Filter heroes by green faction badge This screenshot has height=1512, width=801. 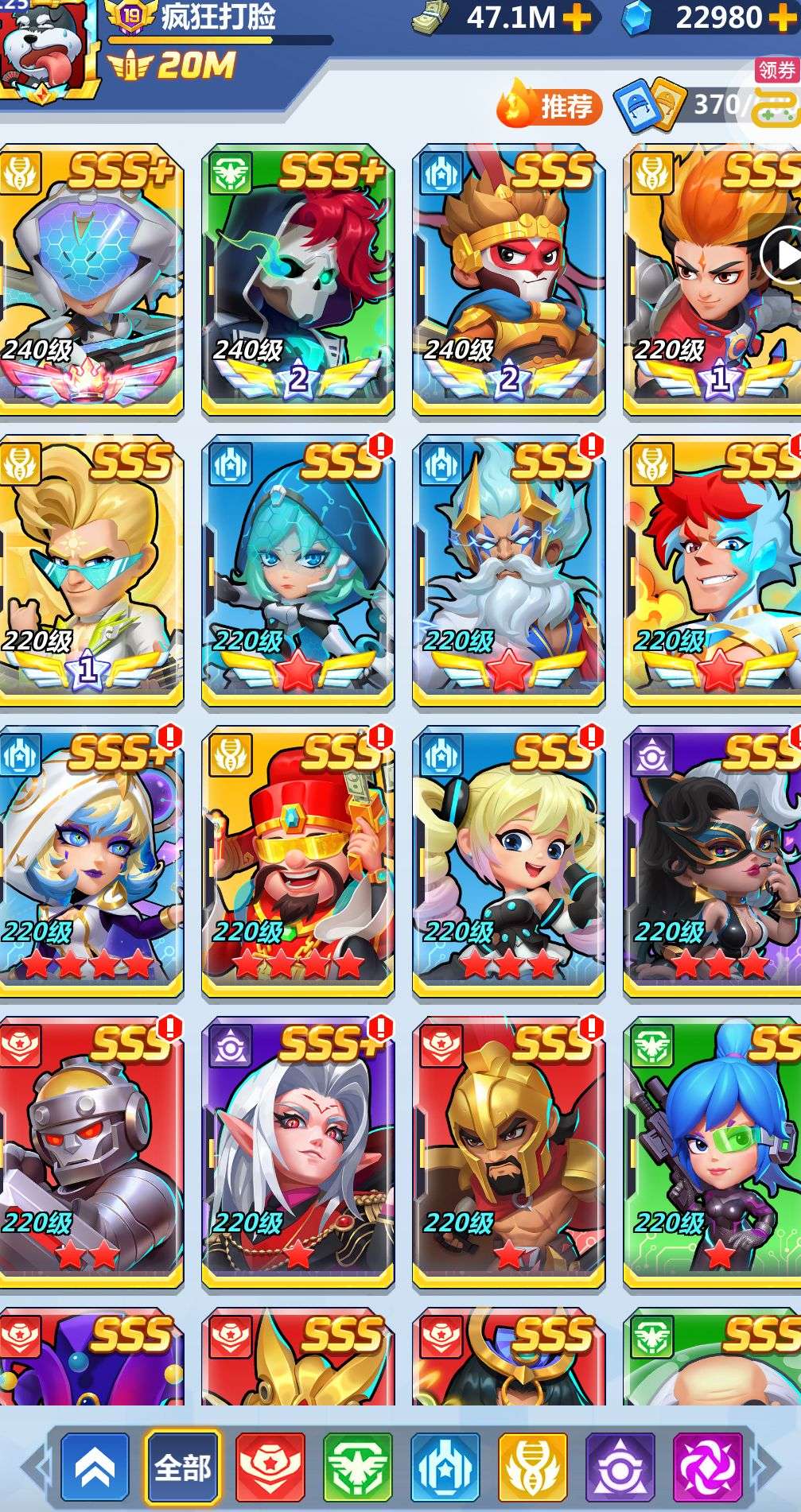(358, 1467)
